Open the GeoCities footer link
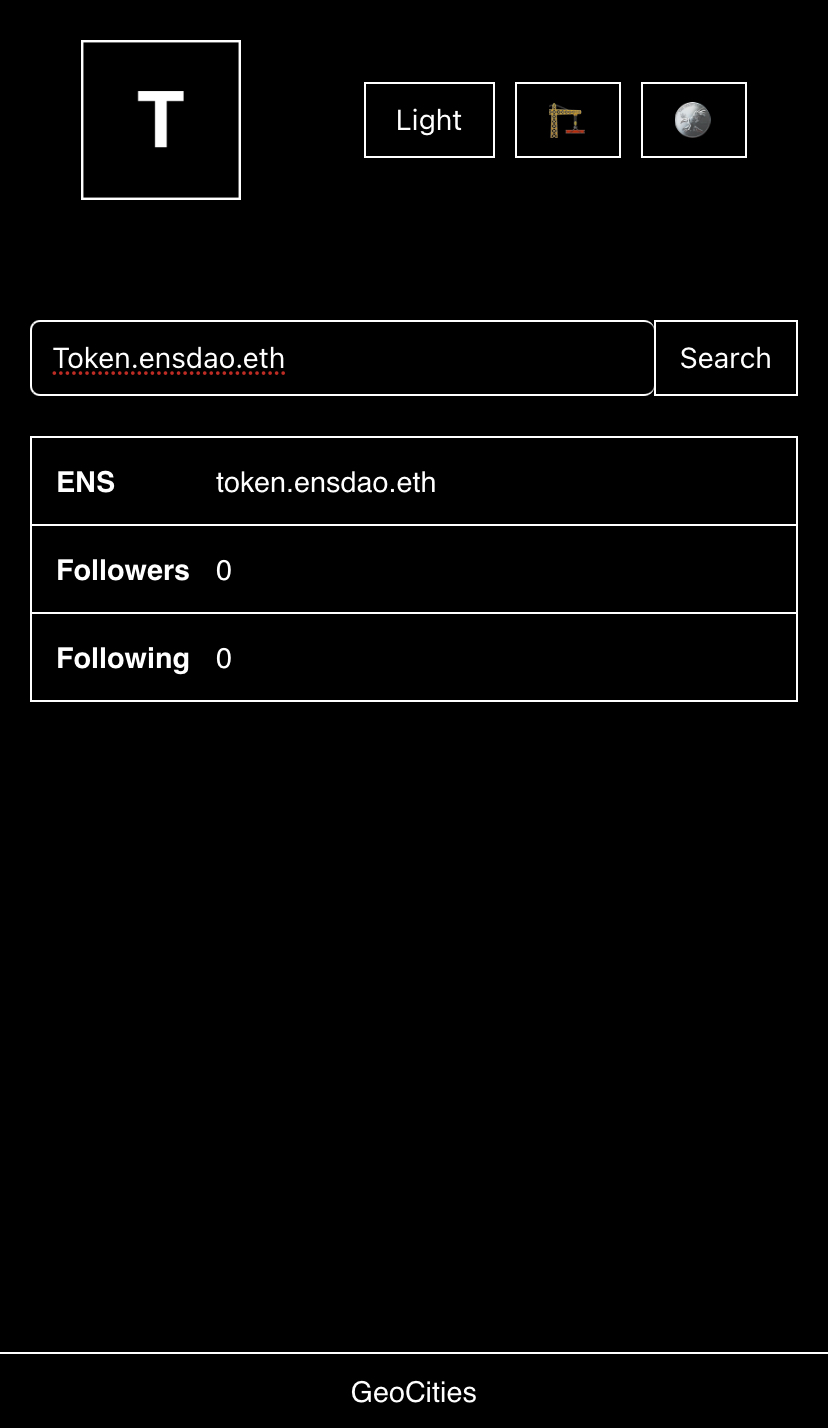The image size is (828, 1428). [414, 1392]
